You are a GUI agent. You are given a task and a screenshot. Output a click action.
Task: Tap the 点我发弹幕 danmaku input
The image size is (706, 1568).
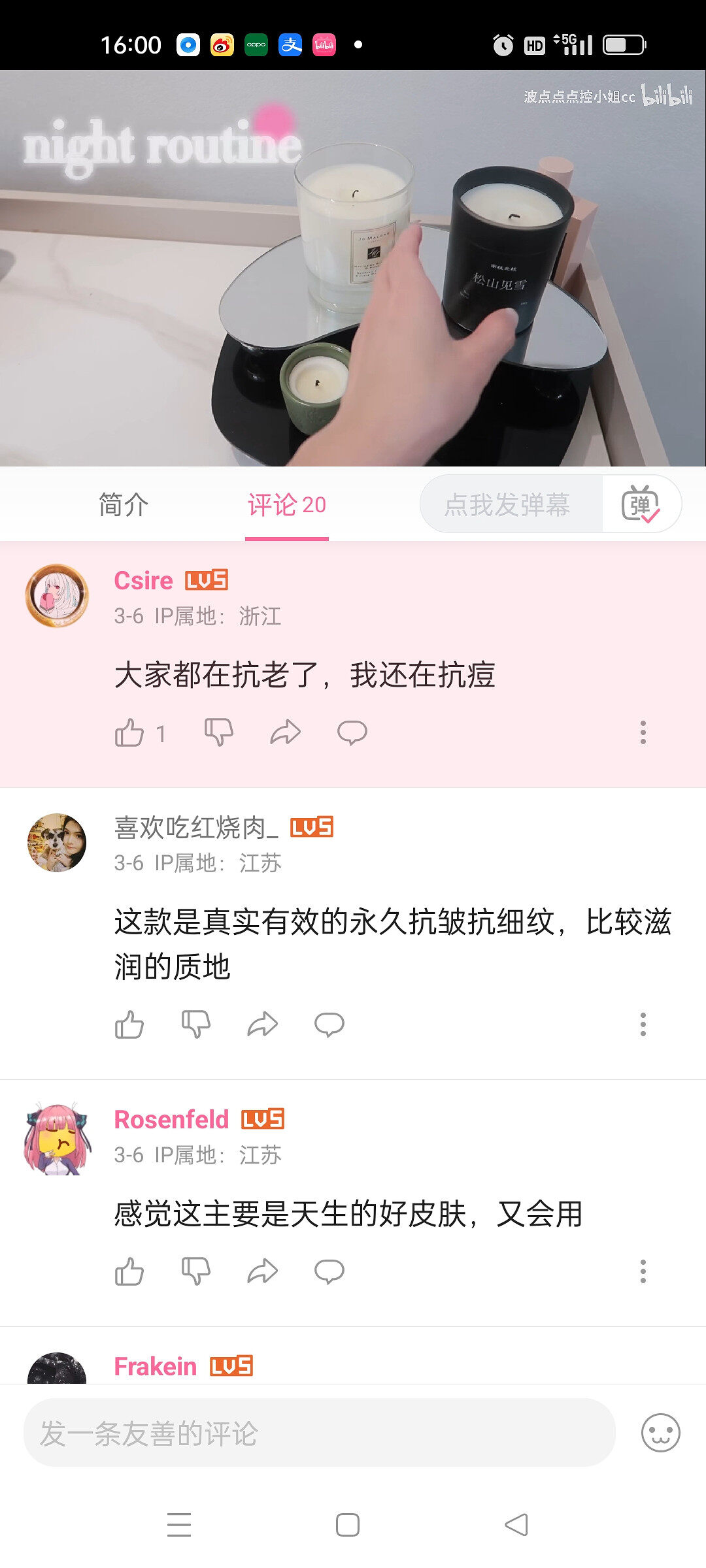click(508, 505)
